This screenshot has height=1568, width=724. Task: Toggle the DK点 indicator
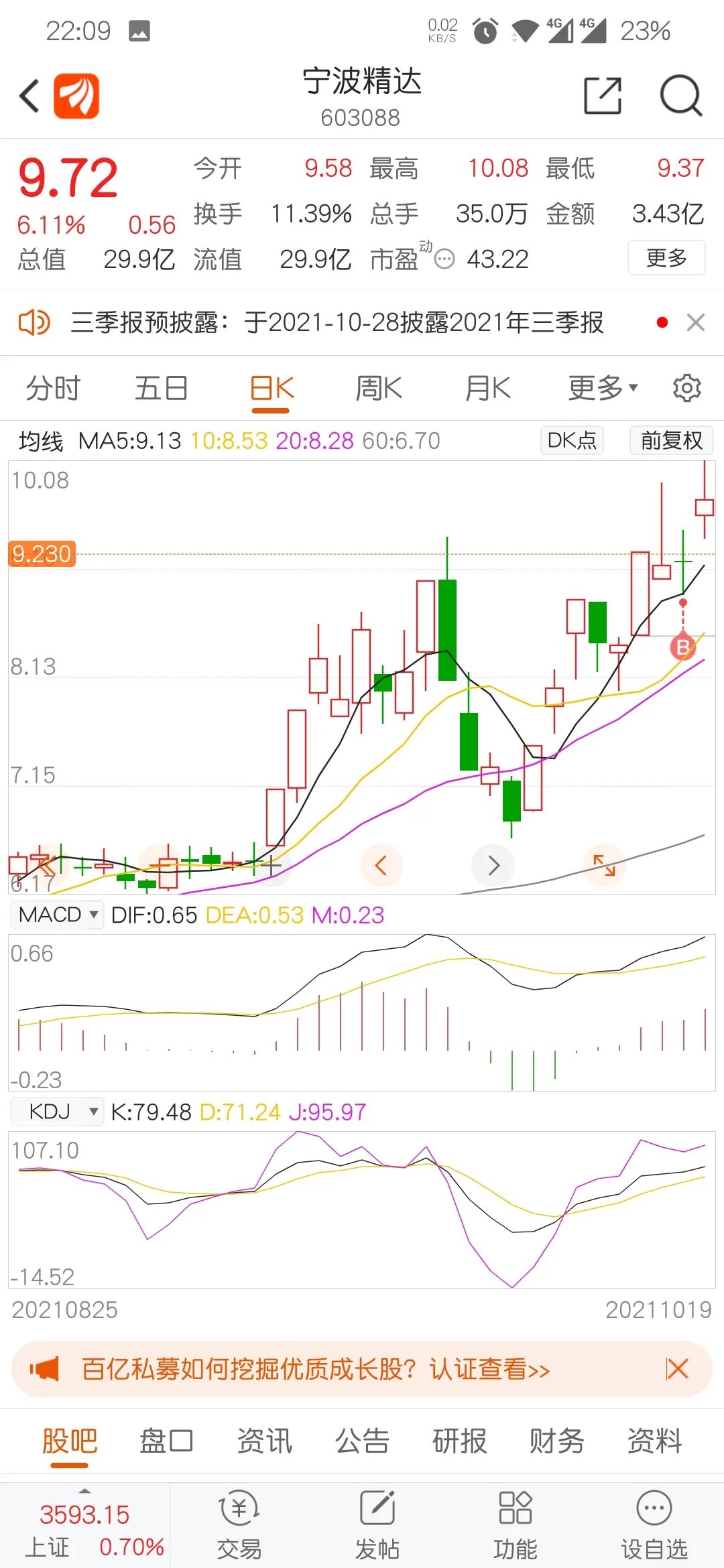pyautogui.click(x=572, y=440)
